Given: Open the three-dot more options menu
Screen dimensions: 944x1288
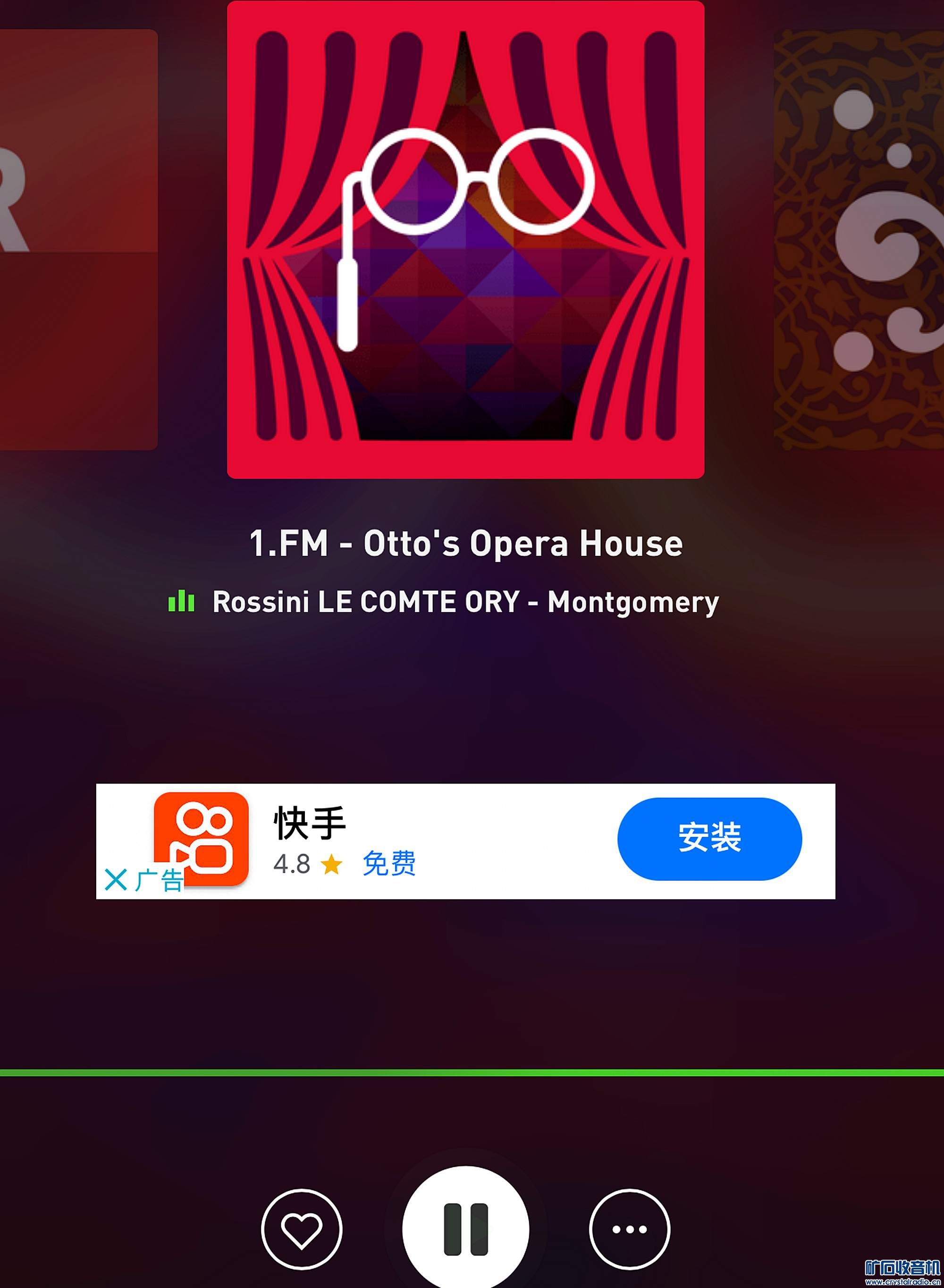Looking at the screenshot, I should (x=629, y=1229).
